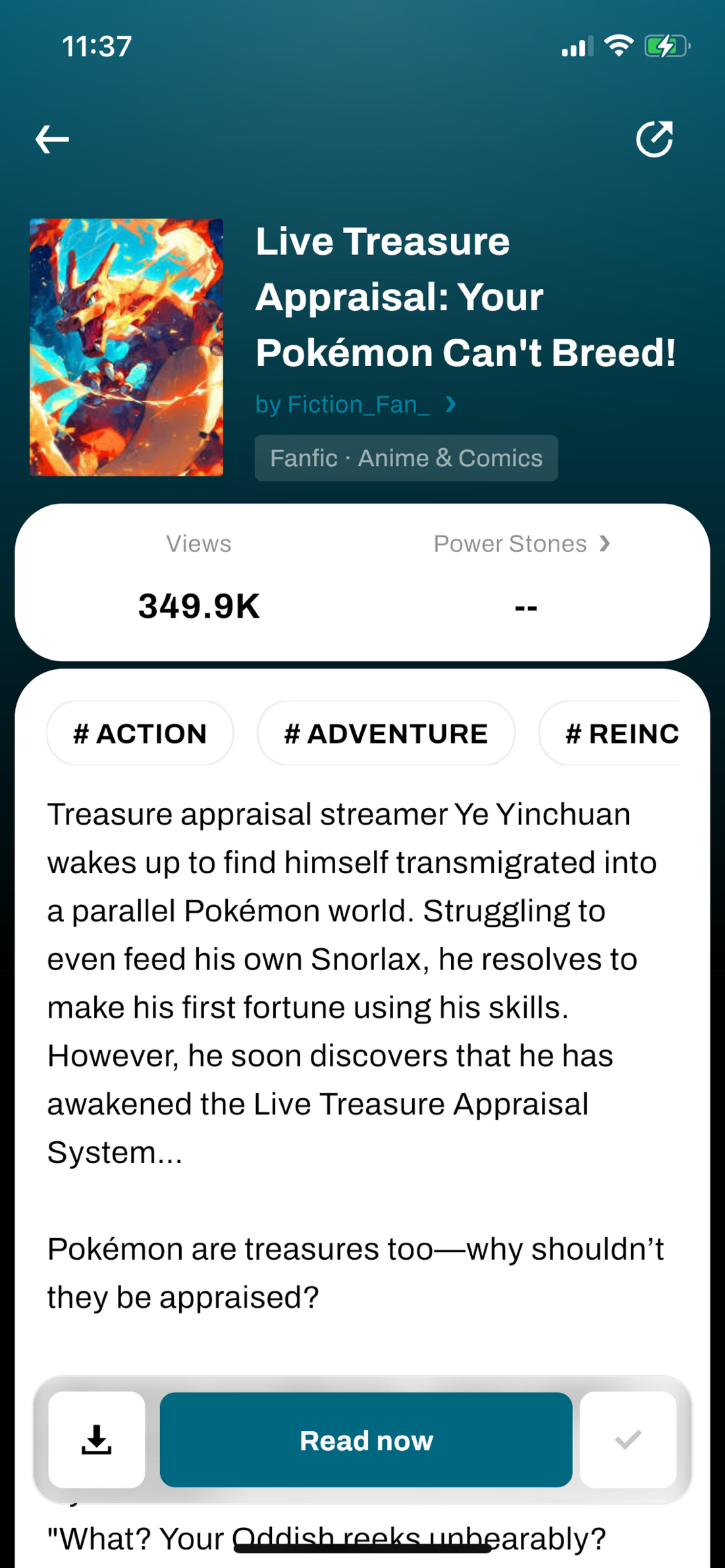Open the book cover image
The width and height of the screenshot is (725, 1568).
click(x=126, y=347)
